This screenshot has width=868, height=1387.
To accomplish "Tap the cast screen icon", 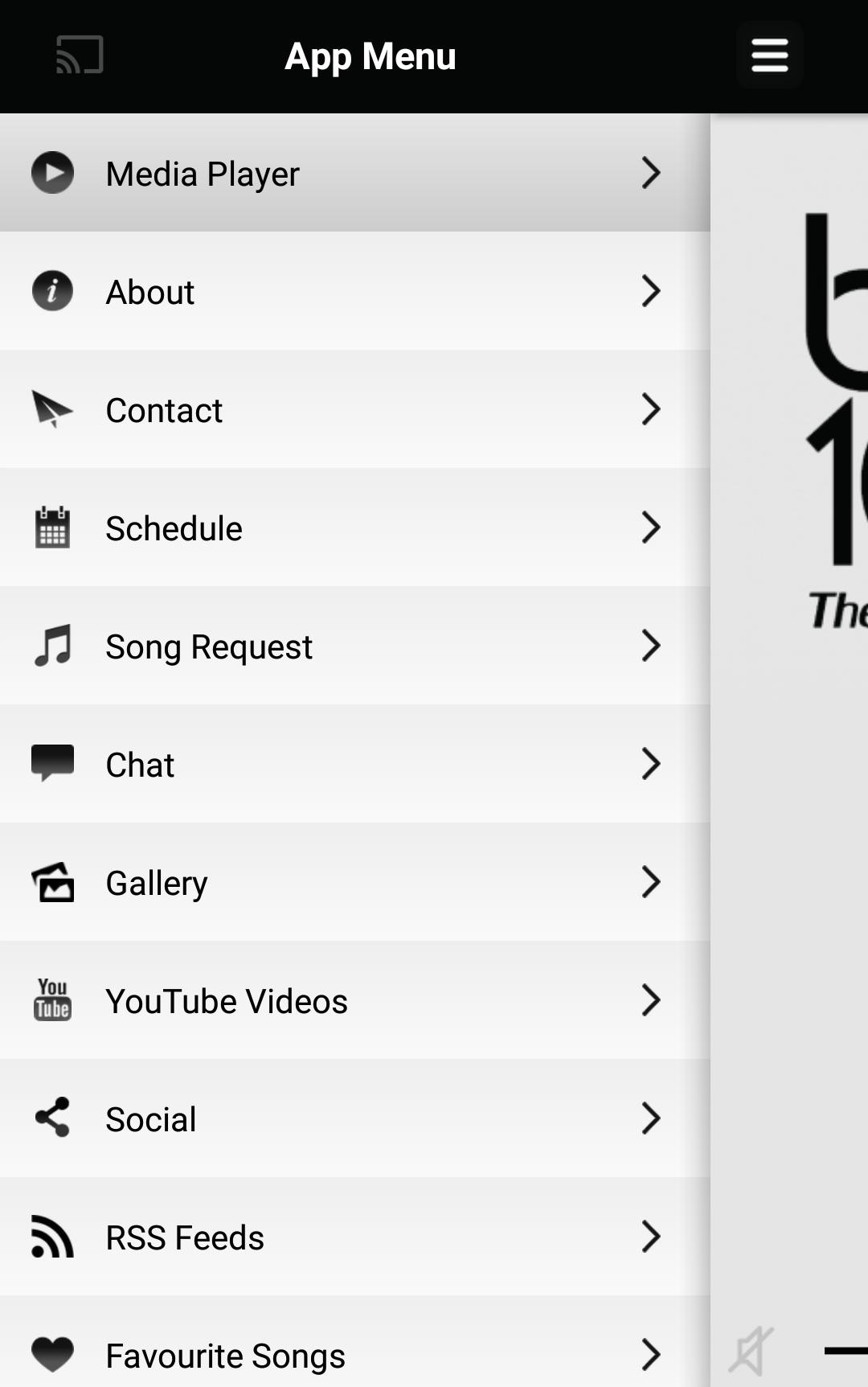I will pyautogui.click(x=80, y=55).
